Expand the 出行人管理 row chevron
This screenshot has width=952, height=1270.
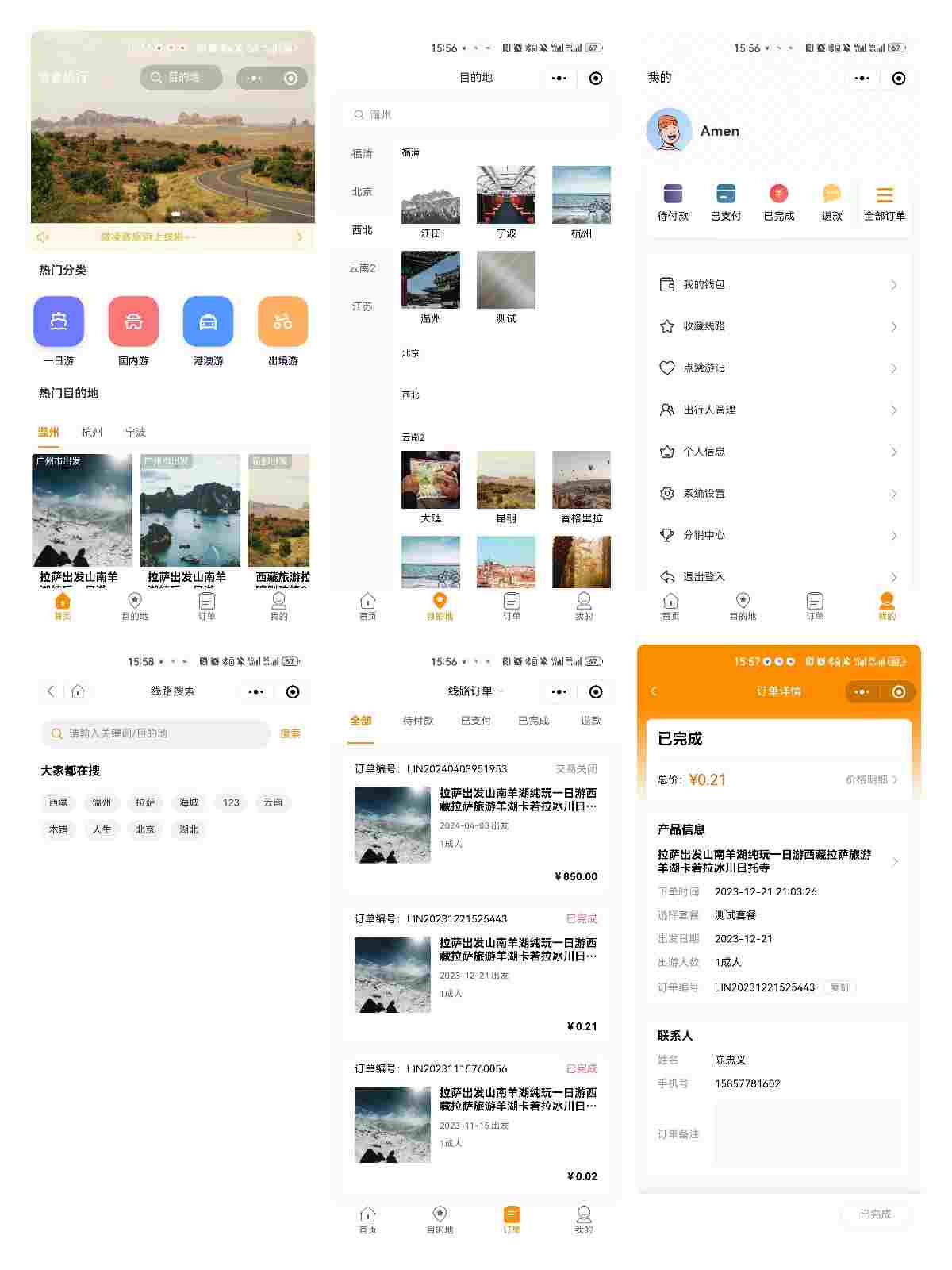pos(895,410)
